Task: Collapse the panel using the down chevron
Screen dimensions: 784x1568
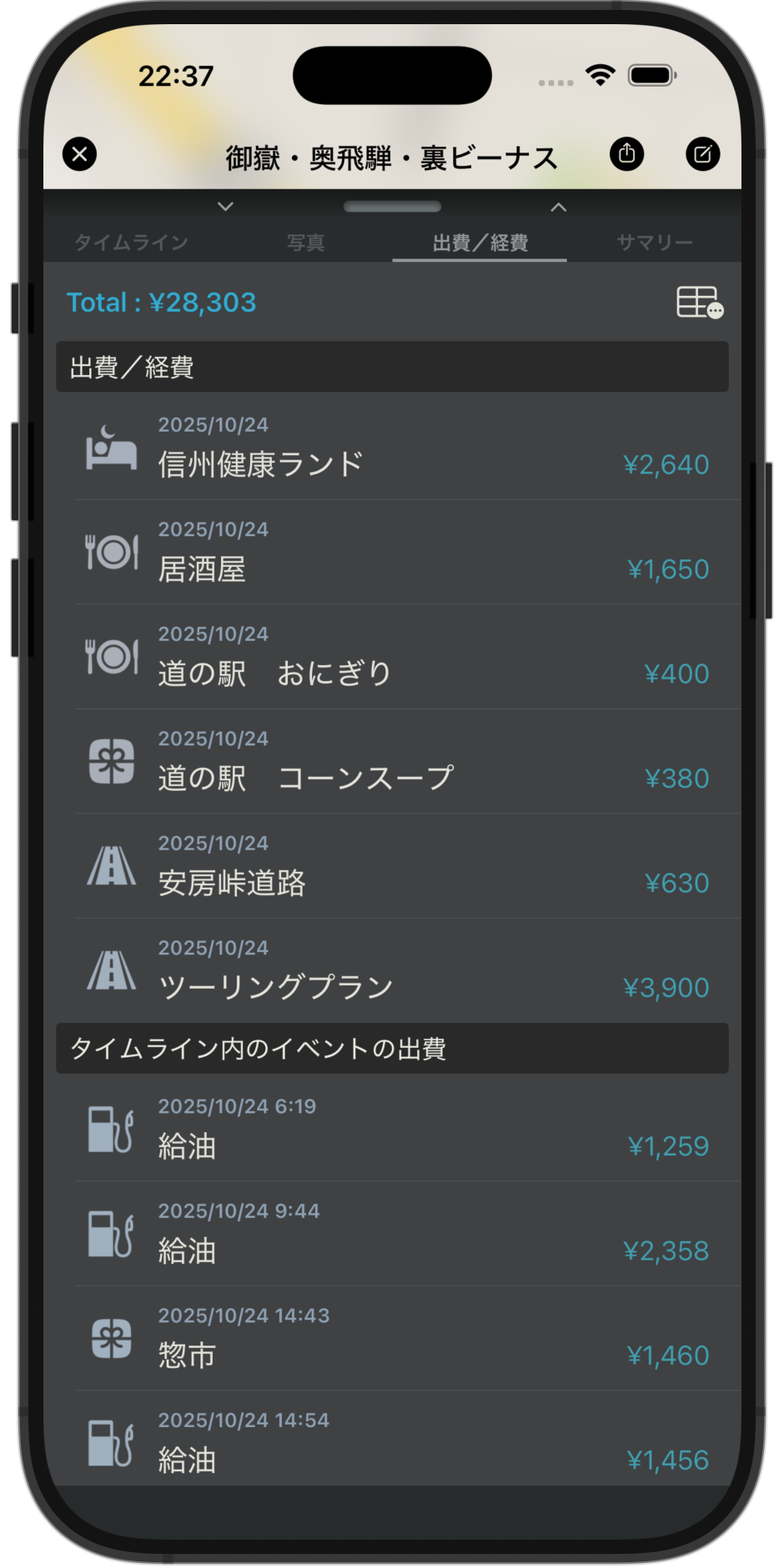Action: (224, 206)
